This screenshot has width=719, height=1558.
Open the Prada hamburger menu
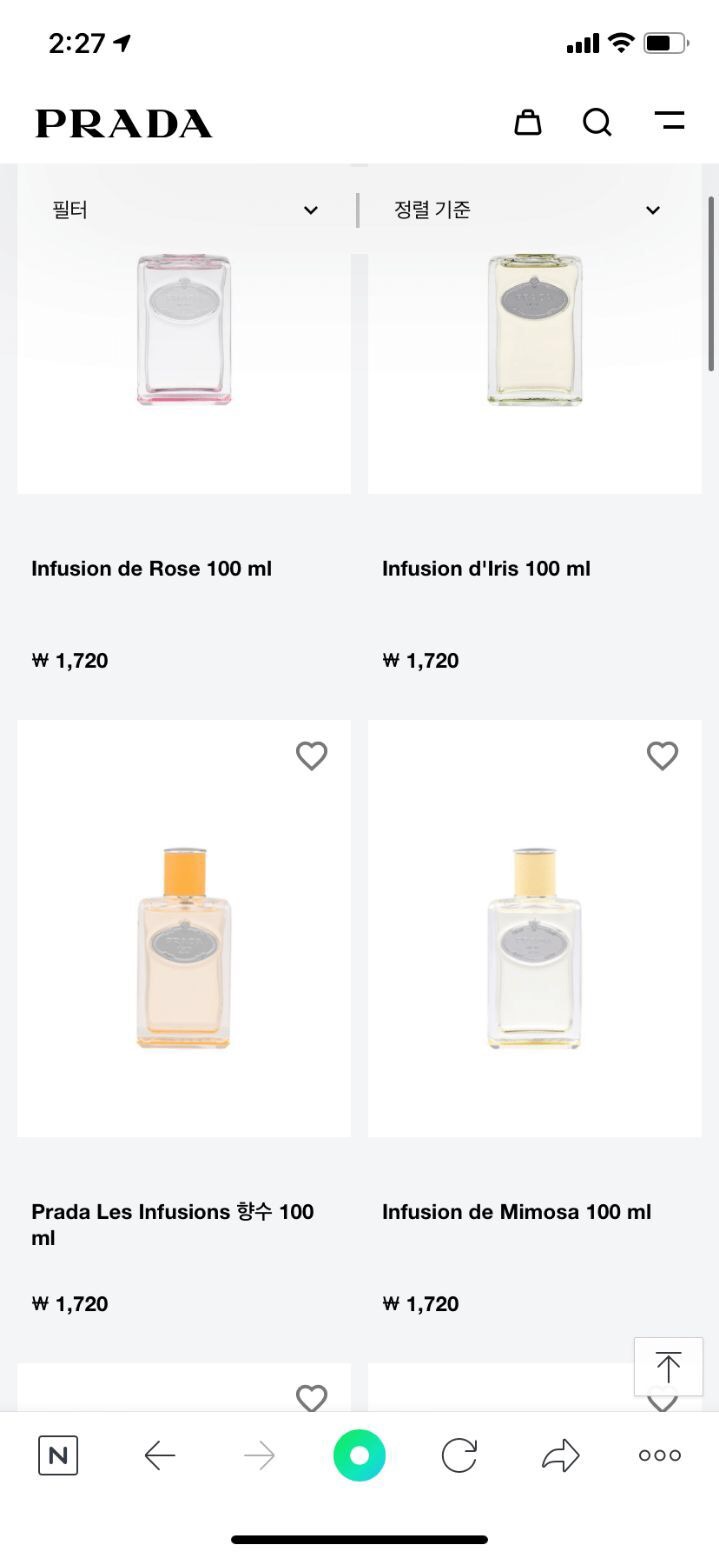click(669, 122)
